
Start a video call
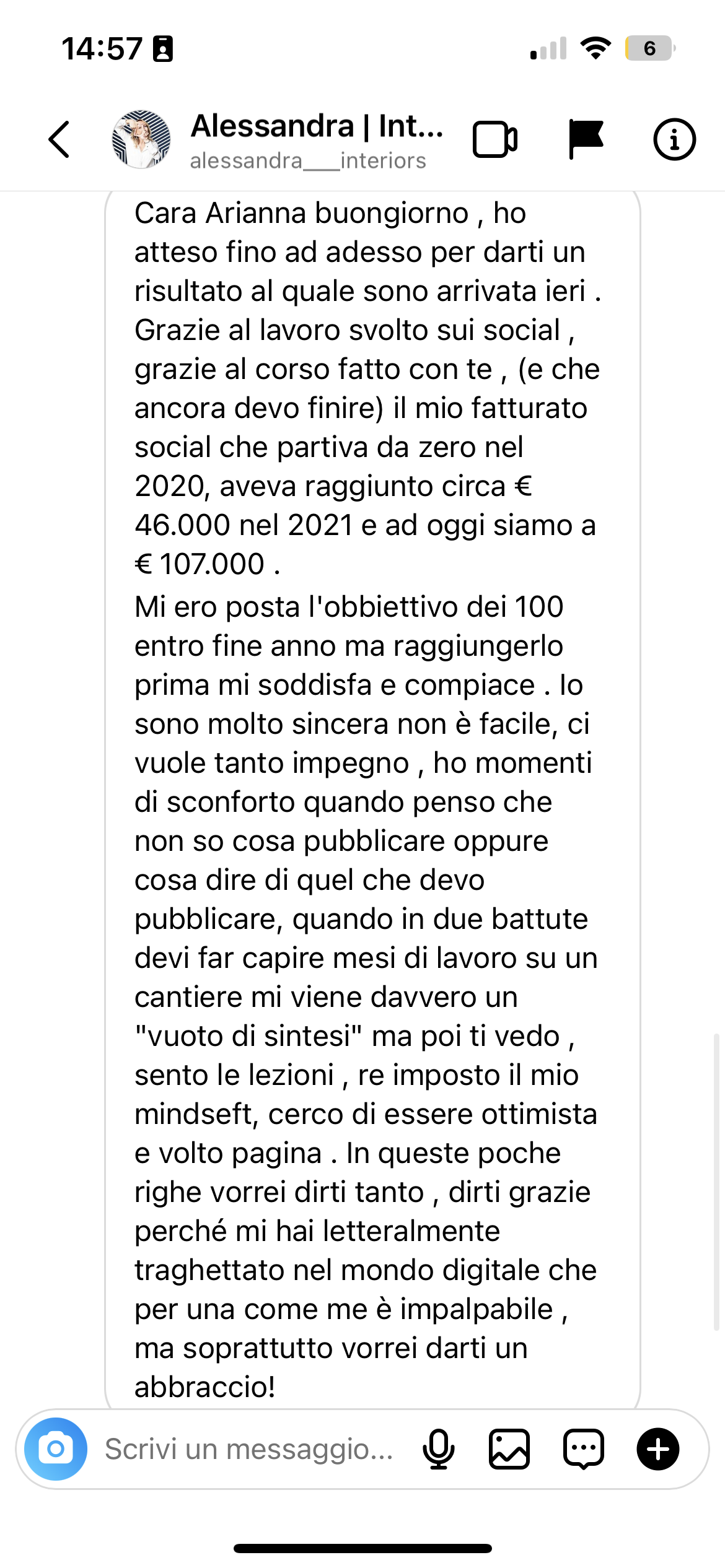tap(495, 140)
